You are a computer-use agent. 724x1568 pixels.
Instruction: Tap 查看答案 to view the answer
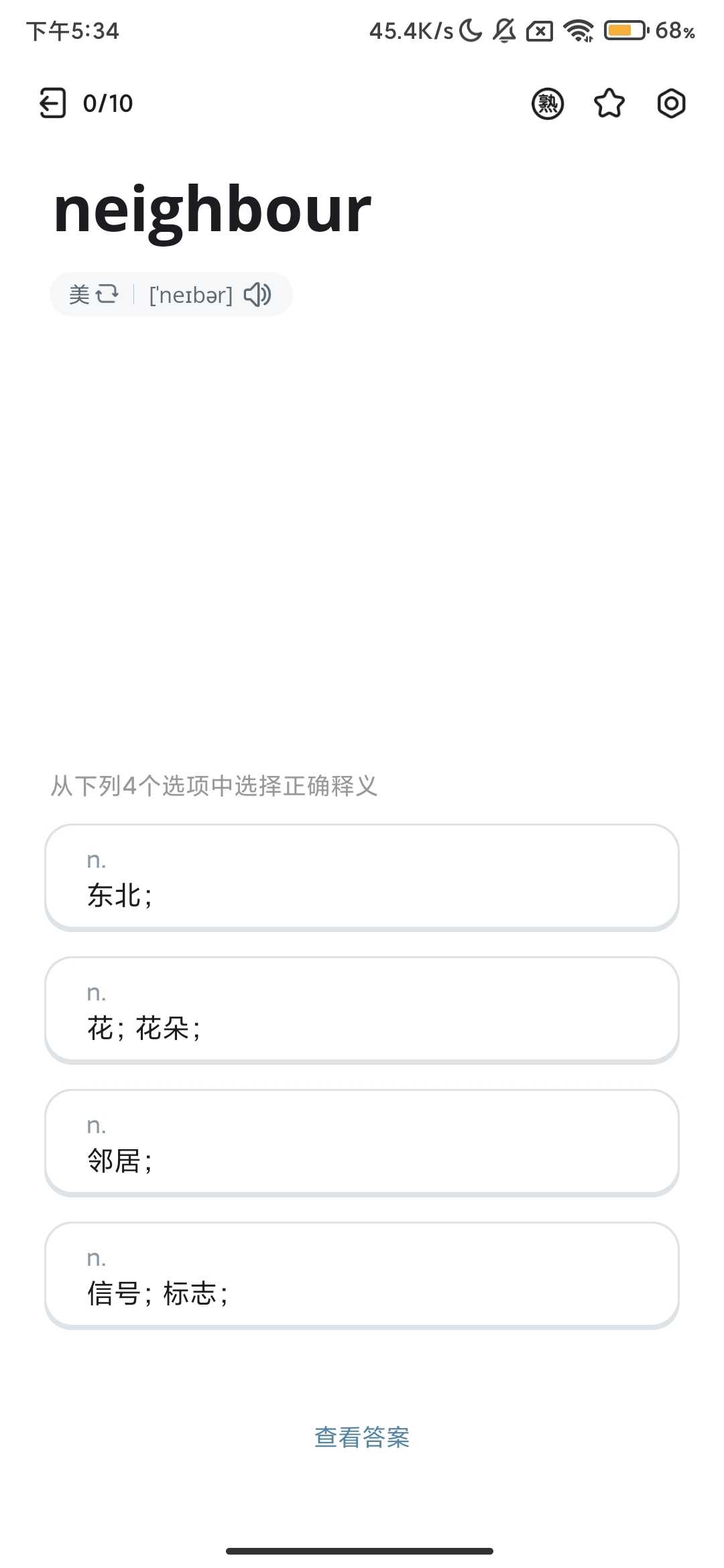pos(362,1437)
